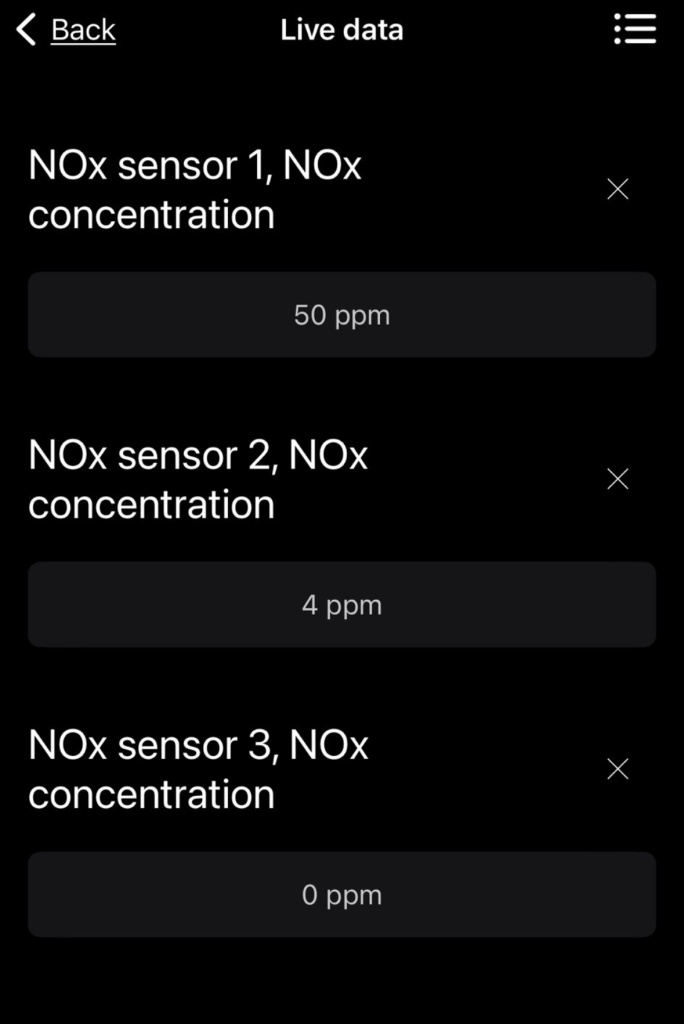Image resolution: width=684 pixels, height=1024 pixels.
Task: Open the list menu icon
Action: [x=635, y=30]
